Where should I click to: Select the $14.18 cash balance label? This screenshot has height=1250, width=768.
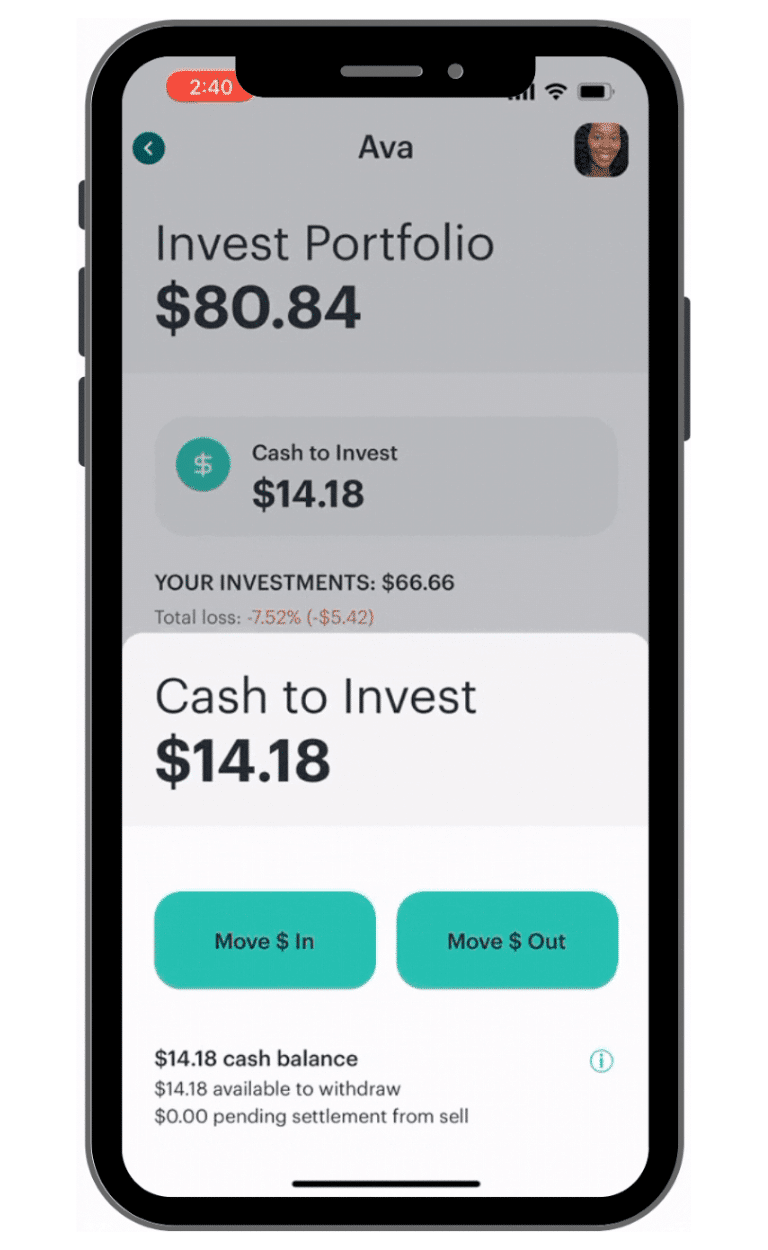256,1058
